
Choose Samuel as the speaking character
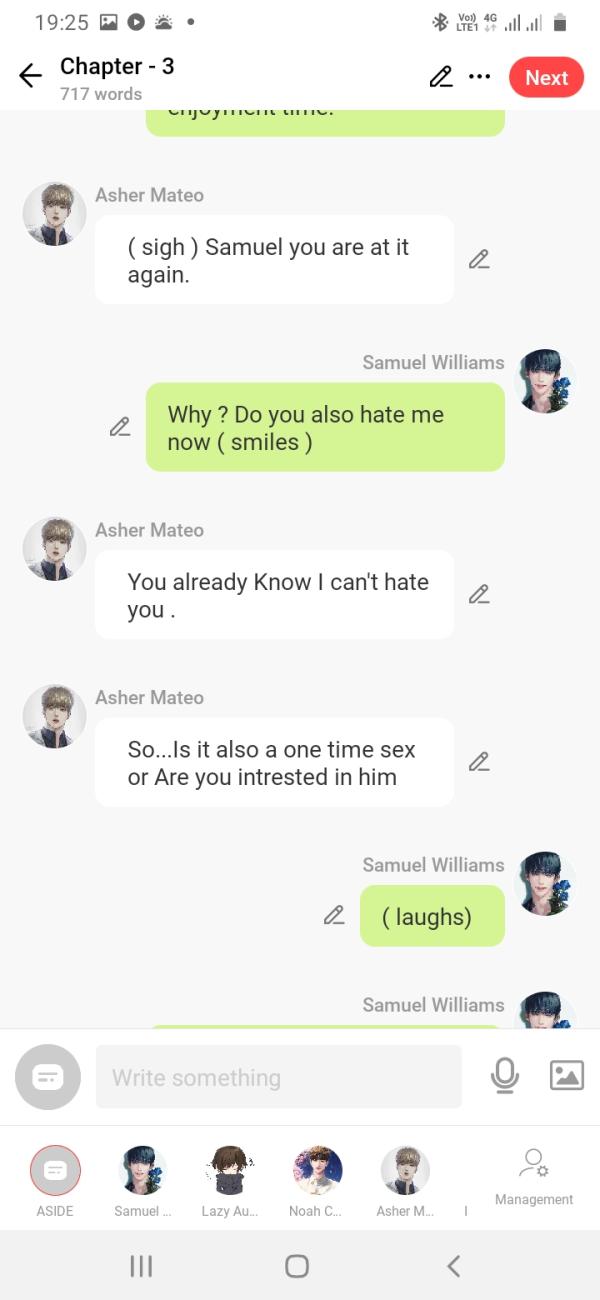pos(143,1171)
